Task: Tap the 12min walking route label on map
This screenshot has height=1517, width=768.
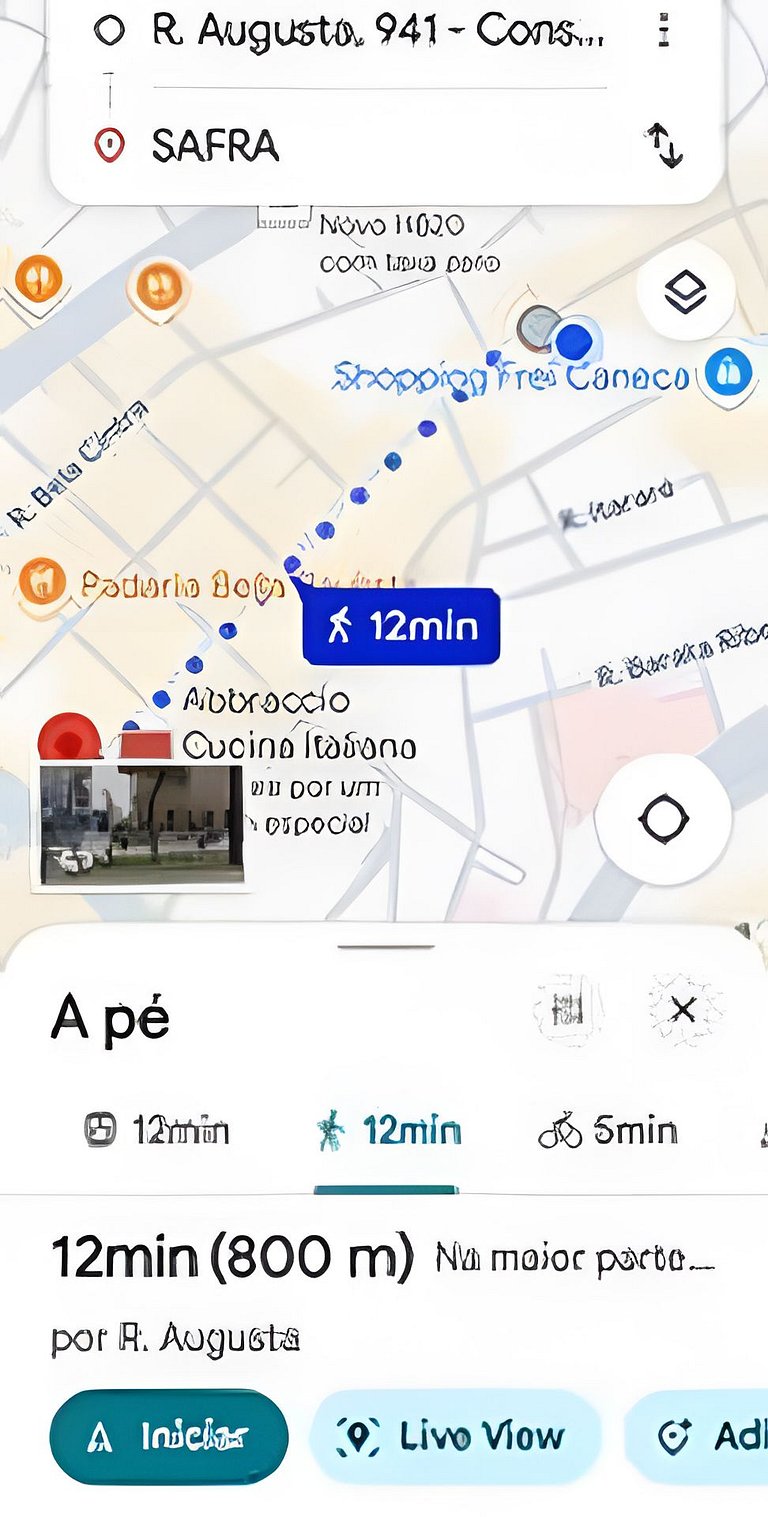Action: coord(401,627)
